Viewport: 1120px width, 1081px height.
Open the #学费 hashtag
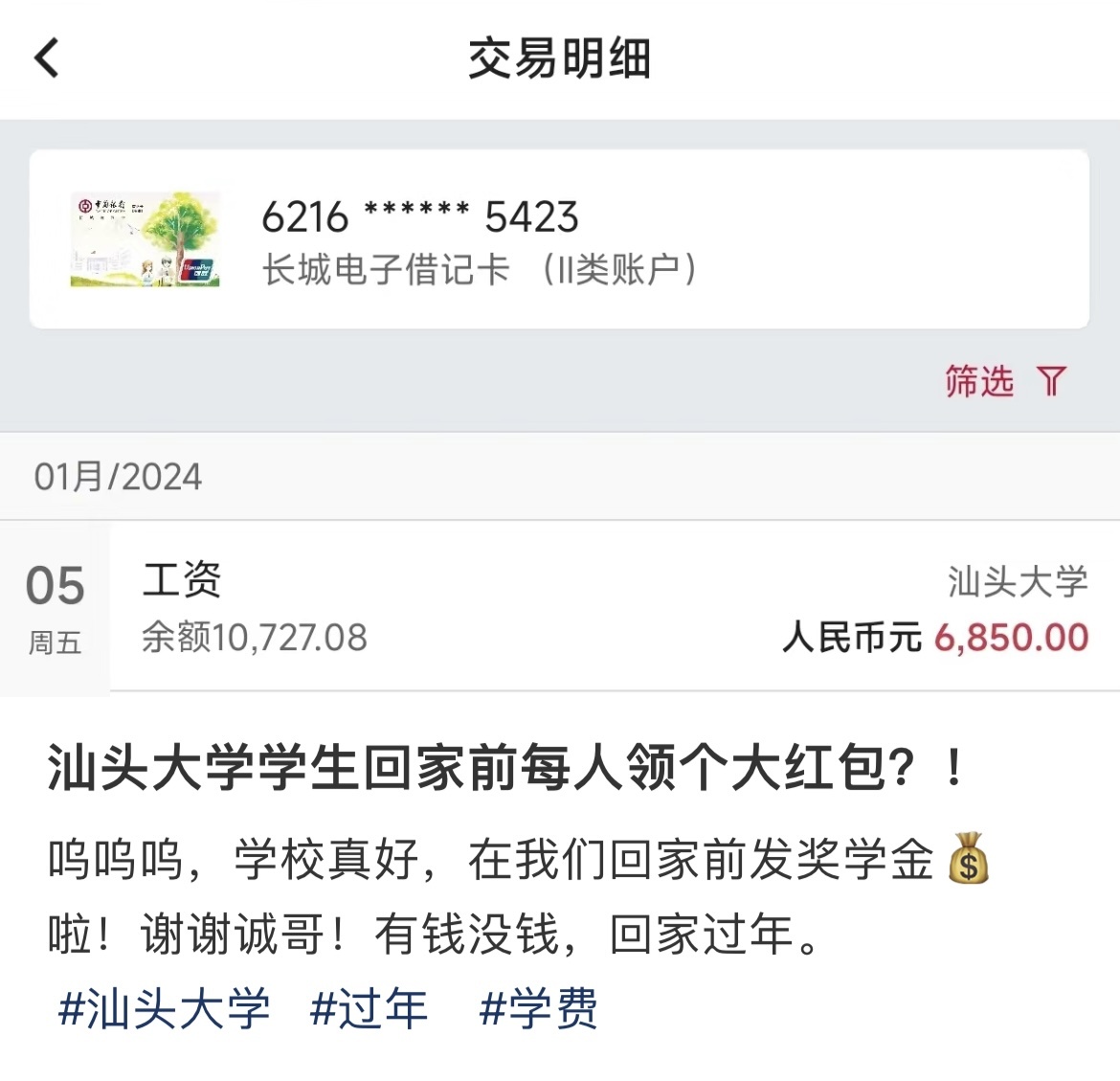pyautogui.click(x=539, y=1009)
